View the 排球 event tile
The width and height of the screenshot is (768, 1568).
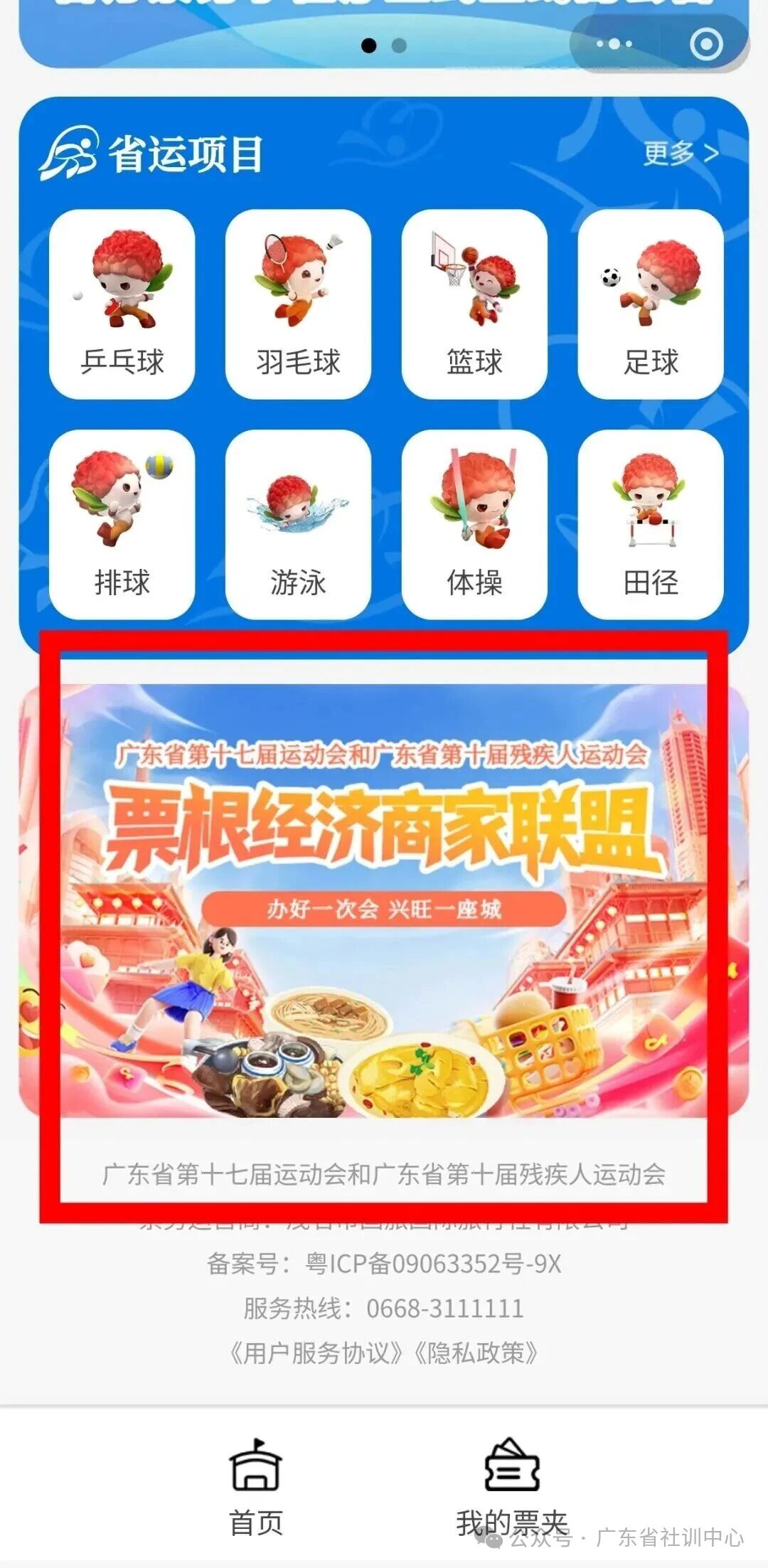[x=122, y=524]
